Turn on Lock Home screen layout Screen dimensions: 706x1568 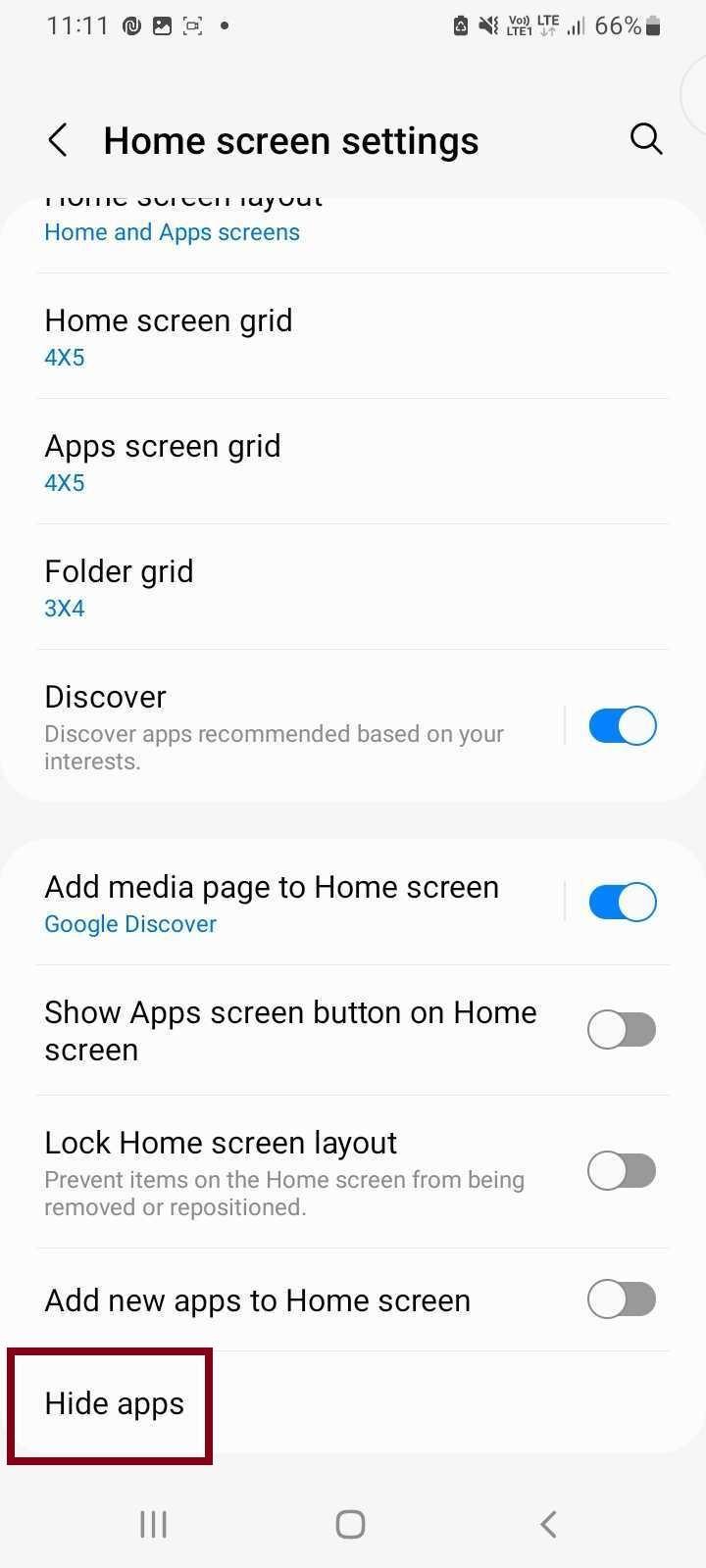tap(621, 1171)
